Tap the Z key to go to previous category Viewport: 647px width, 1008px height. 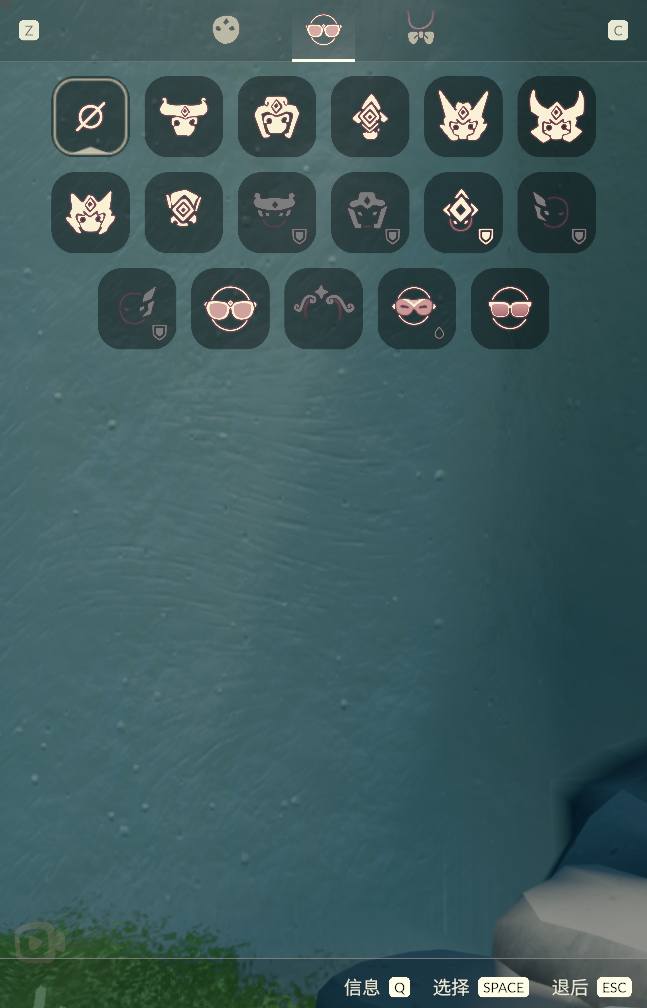pyautogui.click(x=28, y=30)
